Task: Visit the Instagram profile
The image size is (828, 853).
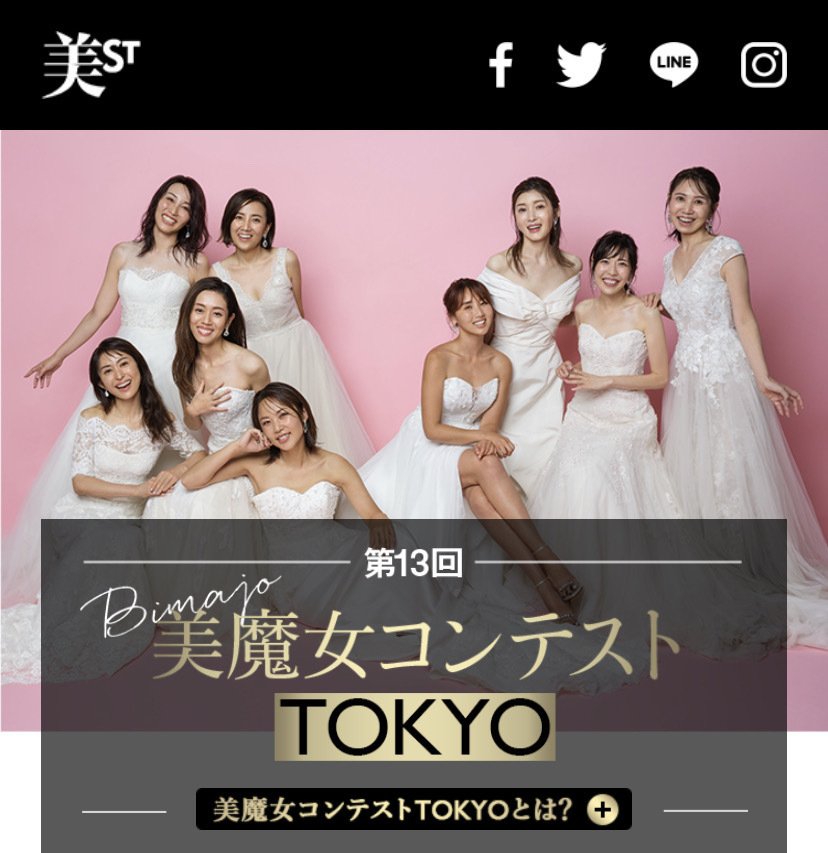Action: pyautogui.click(x=764, y=65)
